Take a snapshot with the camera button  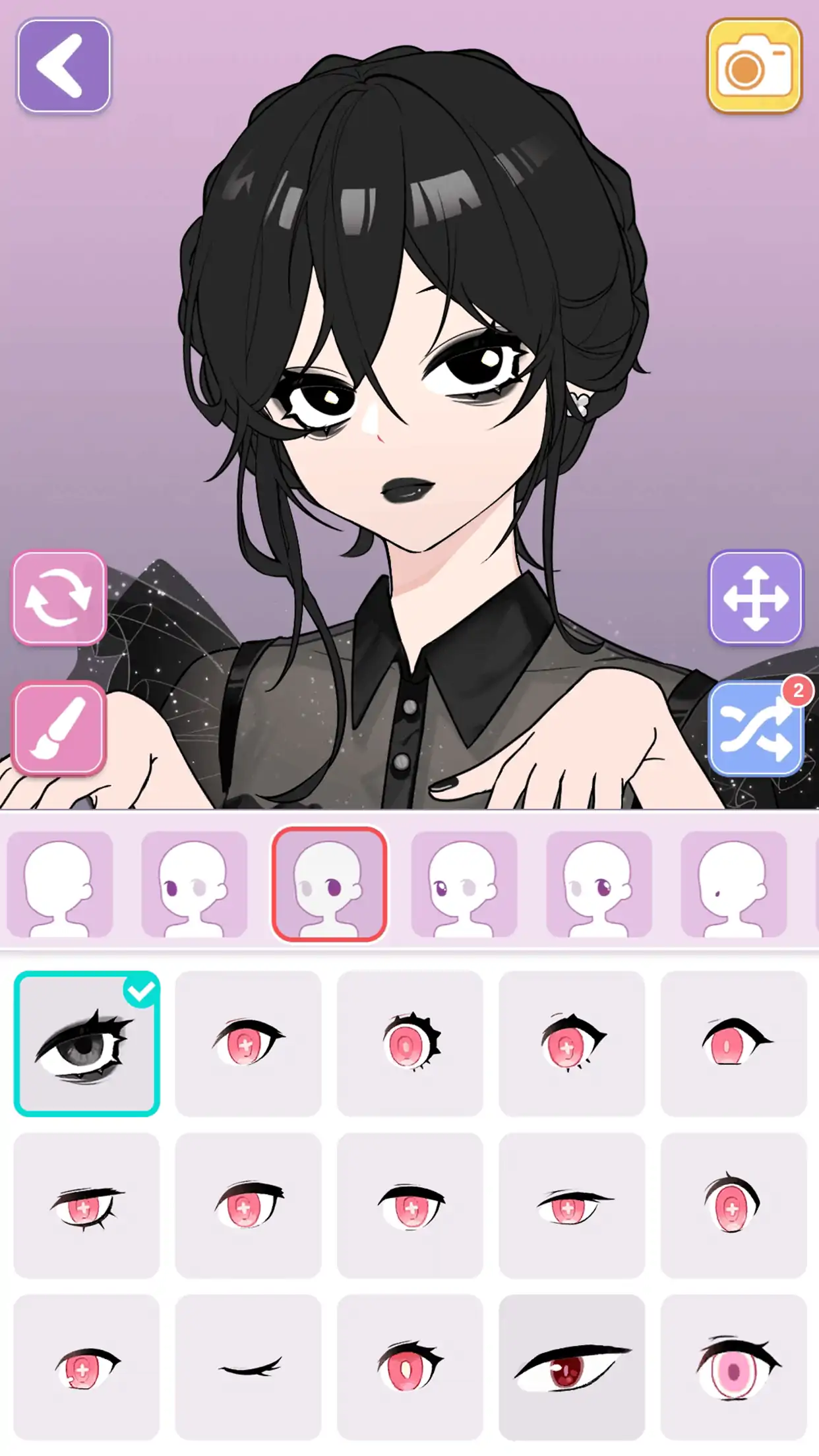(754, 65)
